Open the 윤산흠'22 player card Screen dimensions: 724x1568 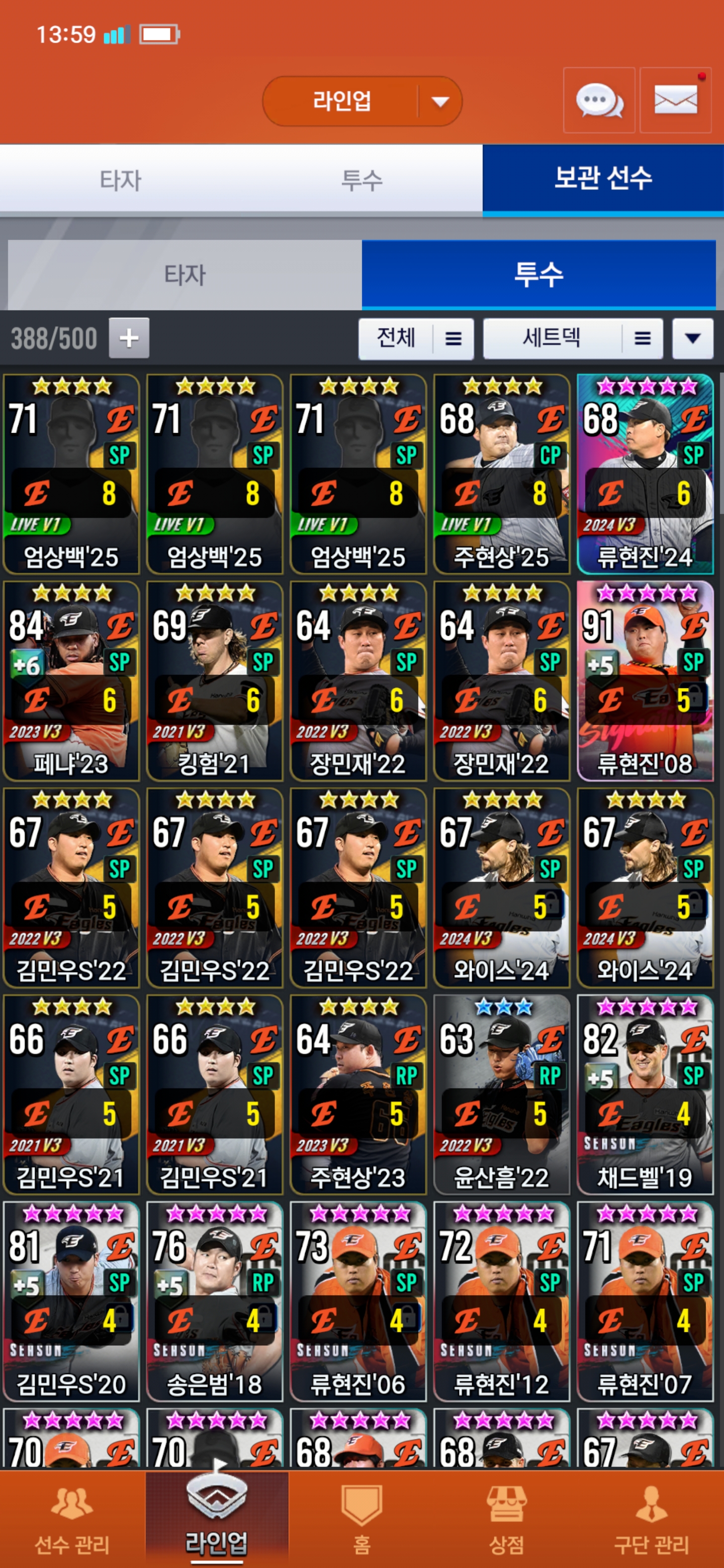(x=501, y=1095)
